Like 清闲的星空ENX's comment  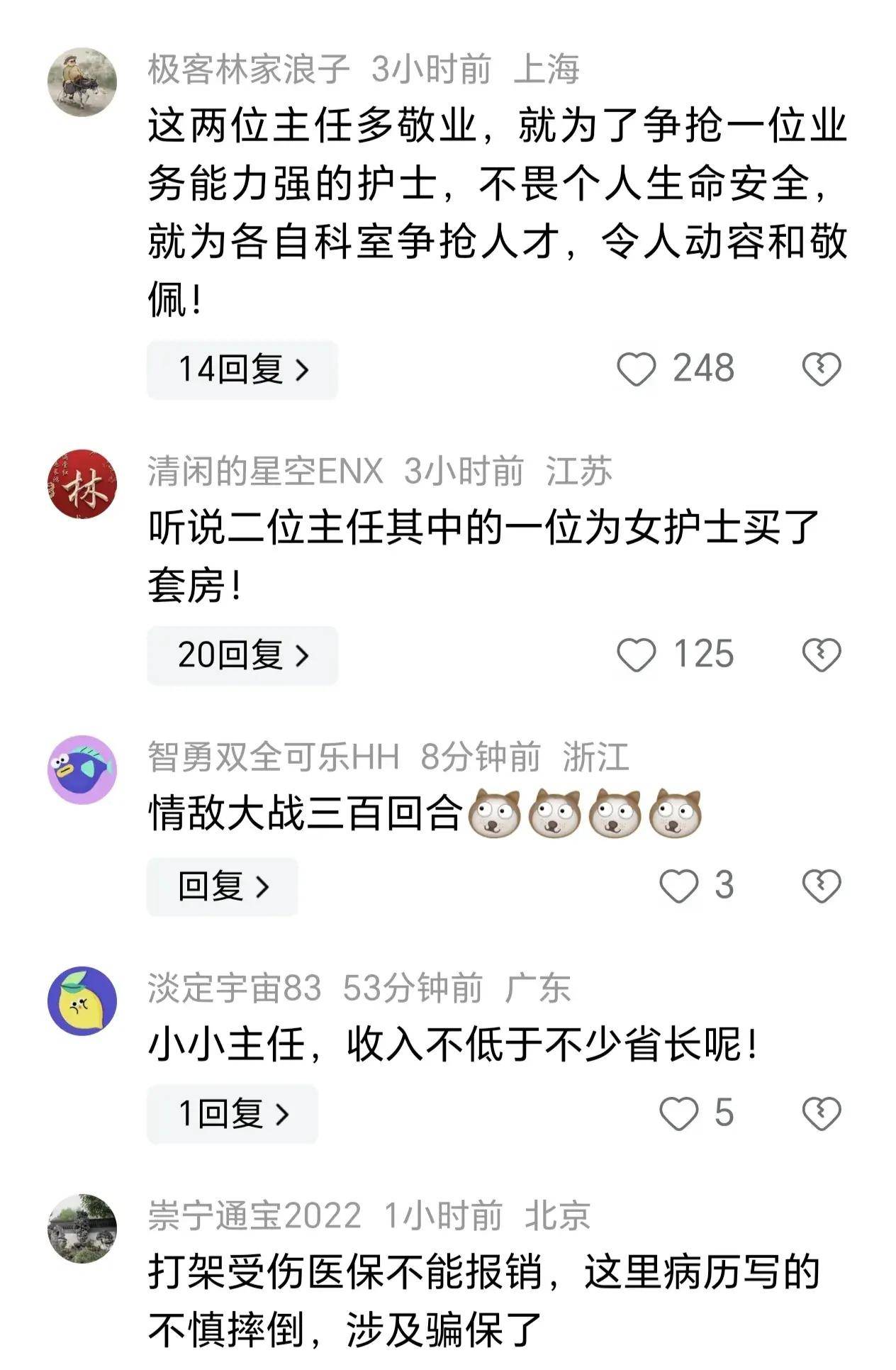coord(636,655)
